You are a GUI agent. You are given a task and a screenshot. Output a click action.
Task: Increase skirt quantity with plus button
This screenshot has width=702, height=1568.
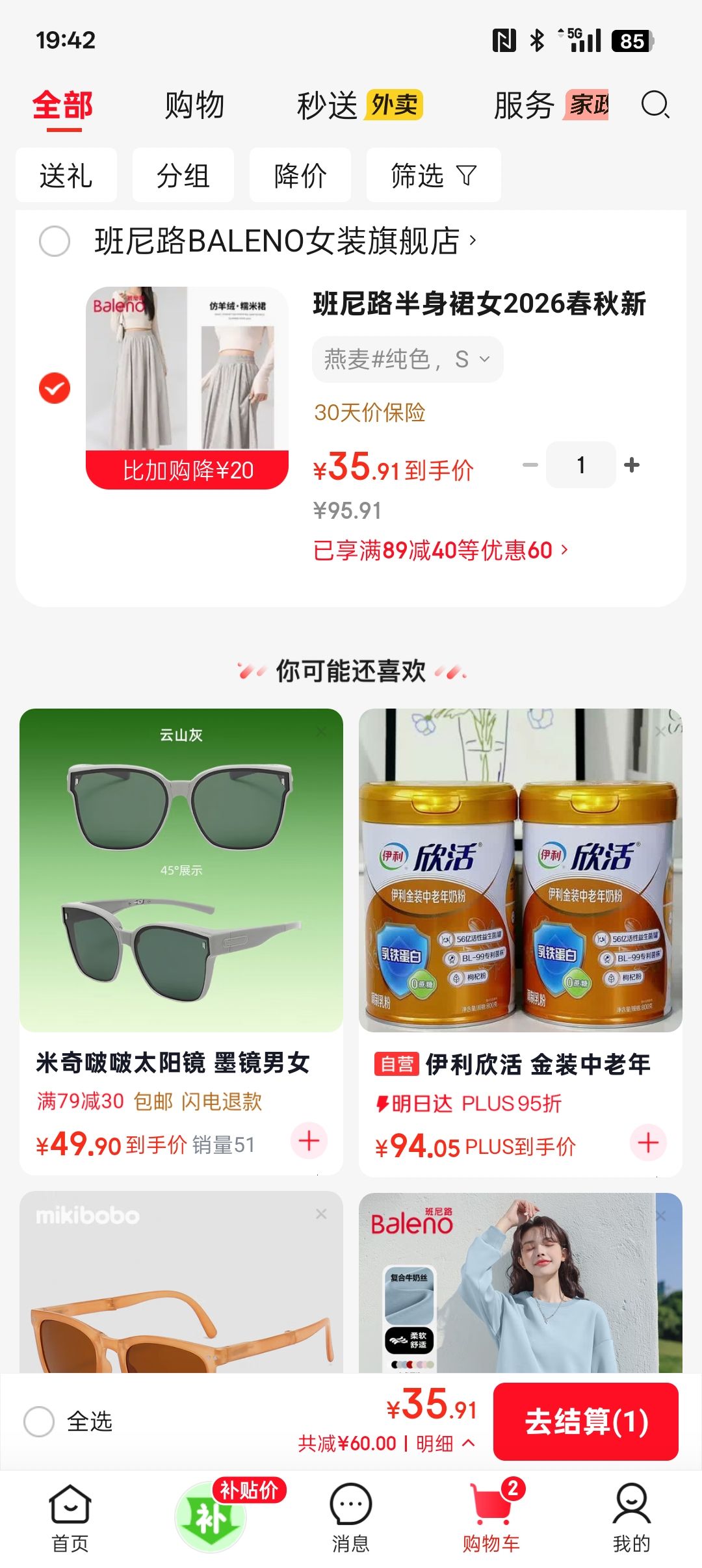pos(632,465)
